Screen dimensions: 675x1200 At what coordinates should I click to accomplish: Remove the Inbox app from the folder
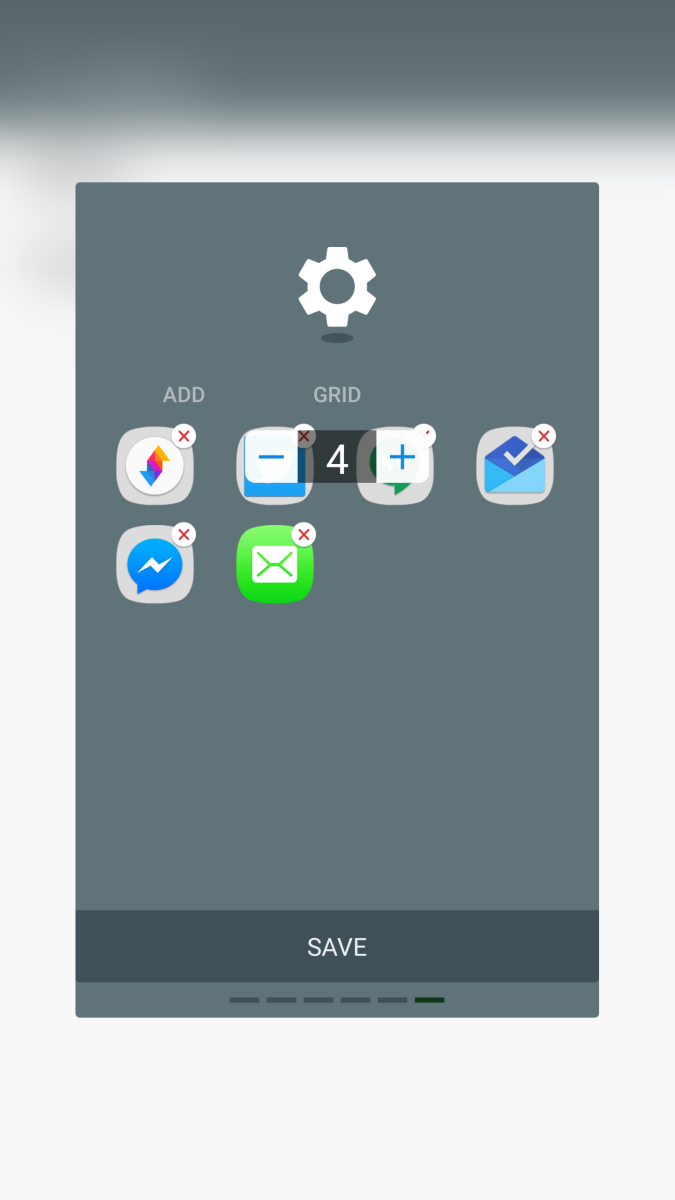click(544, 436)
